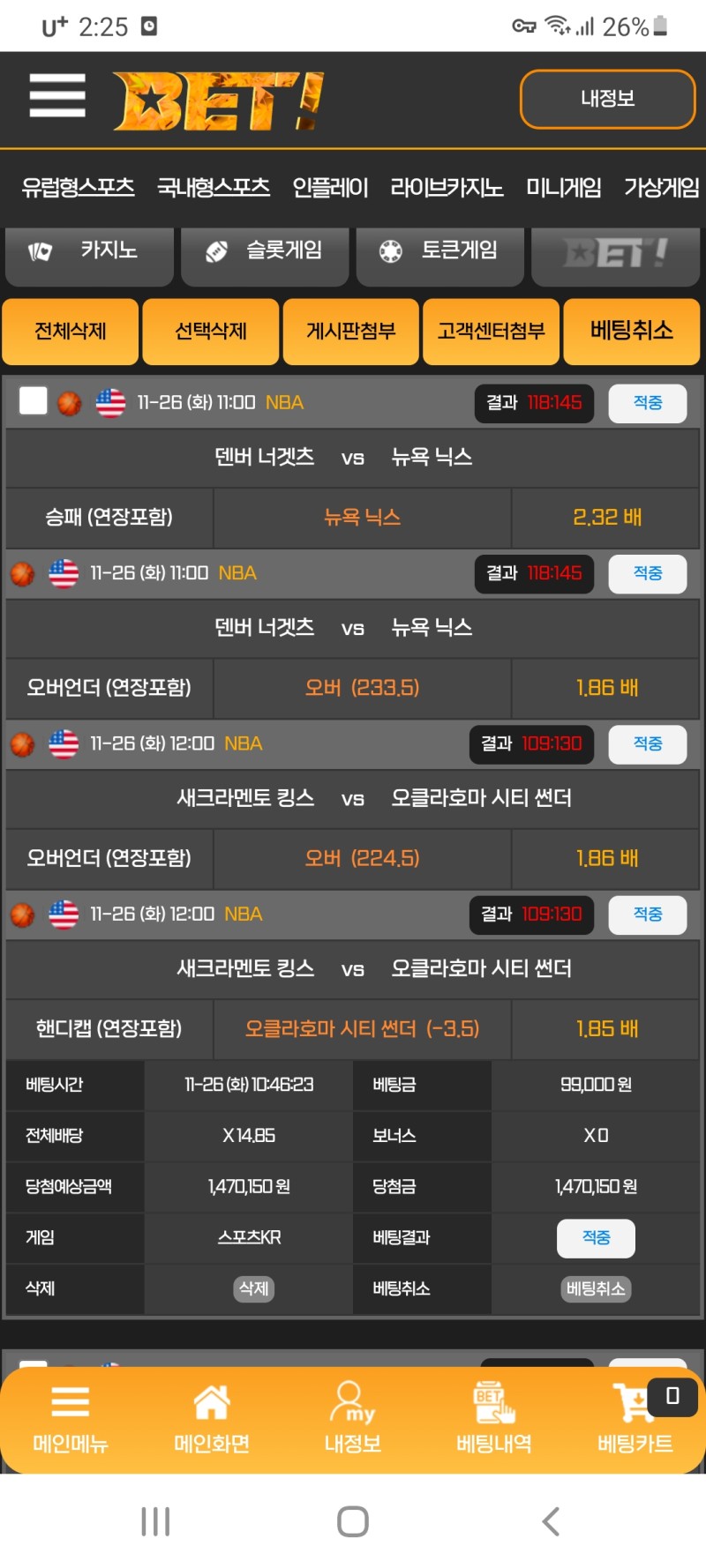Switch to 국내형스포츠 tab
This screenshot has height=1568, width=706.
point(213,187)
